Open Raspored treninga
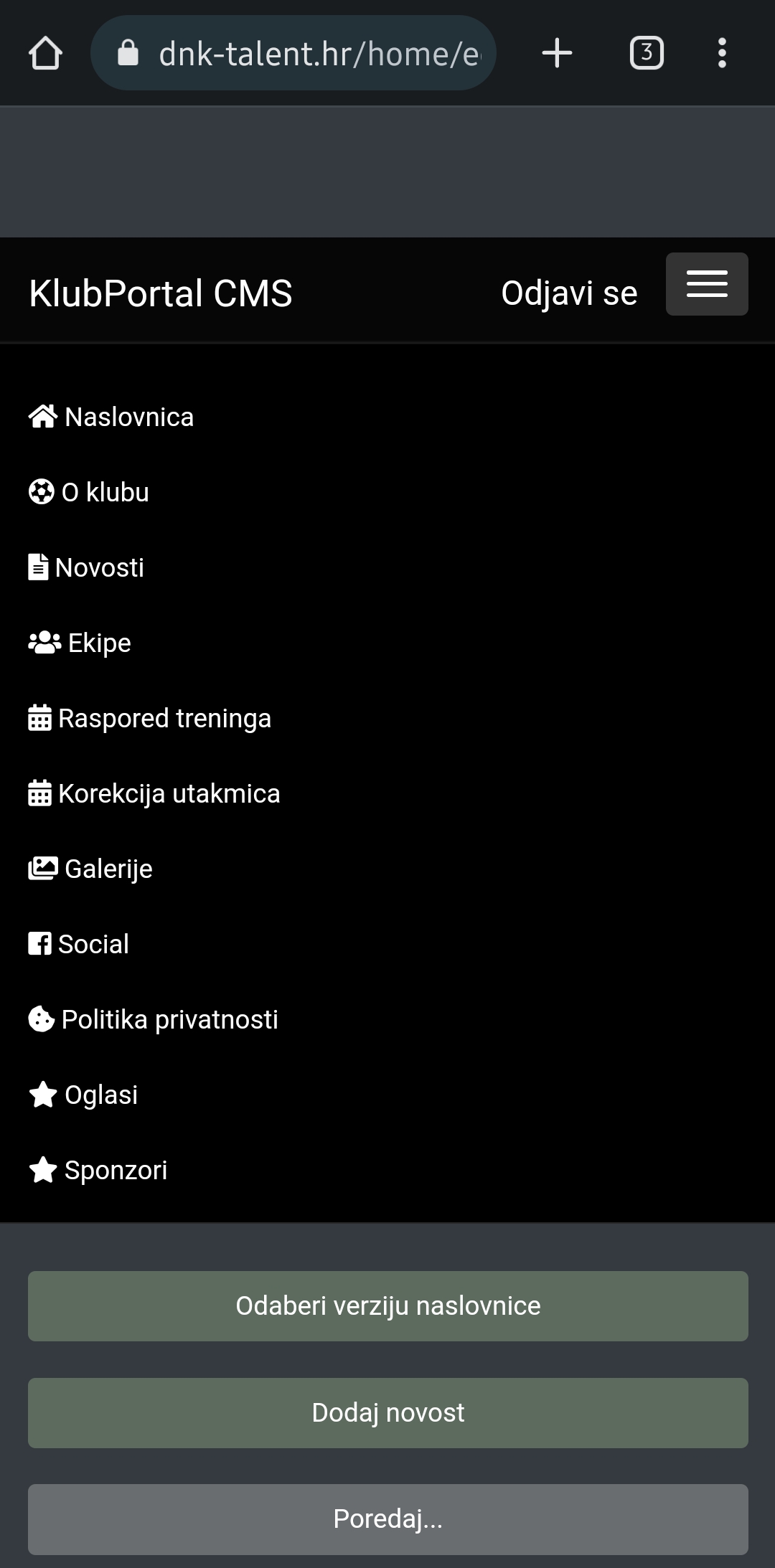 coord(150,718)
